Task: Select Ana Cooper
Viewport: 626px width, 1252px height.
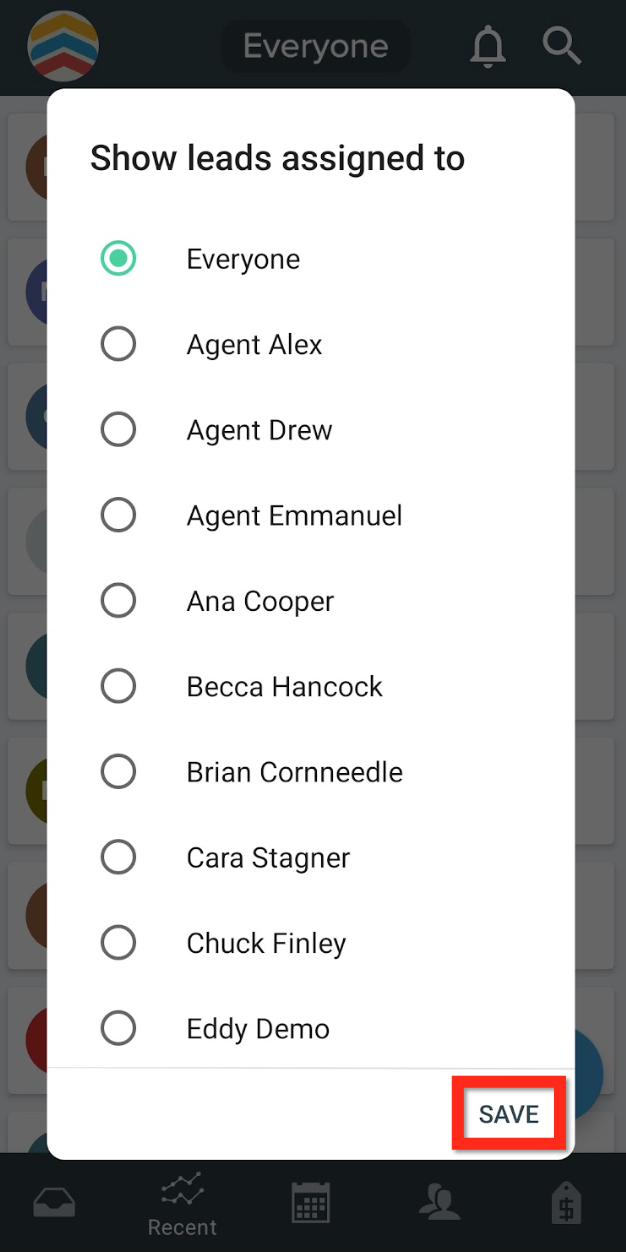Action: (311, 601)
